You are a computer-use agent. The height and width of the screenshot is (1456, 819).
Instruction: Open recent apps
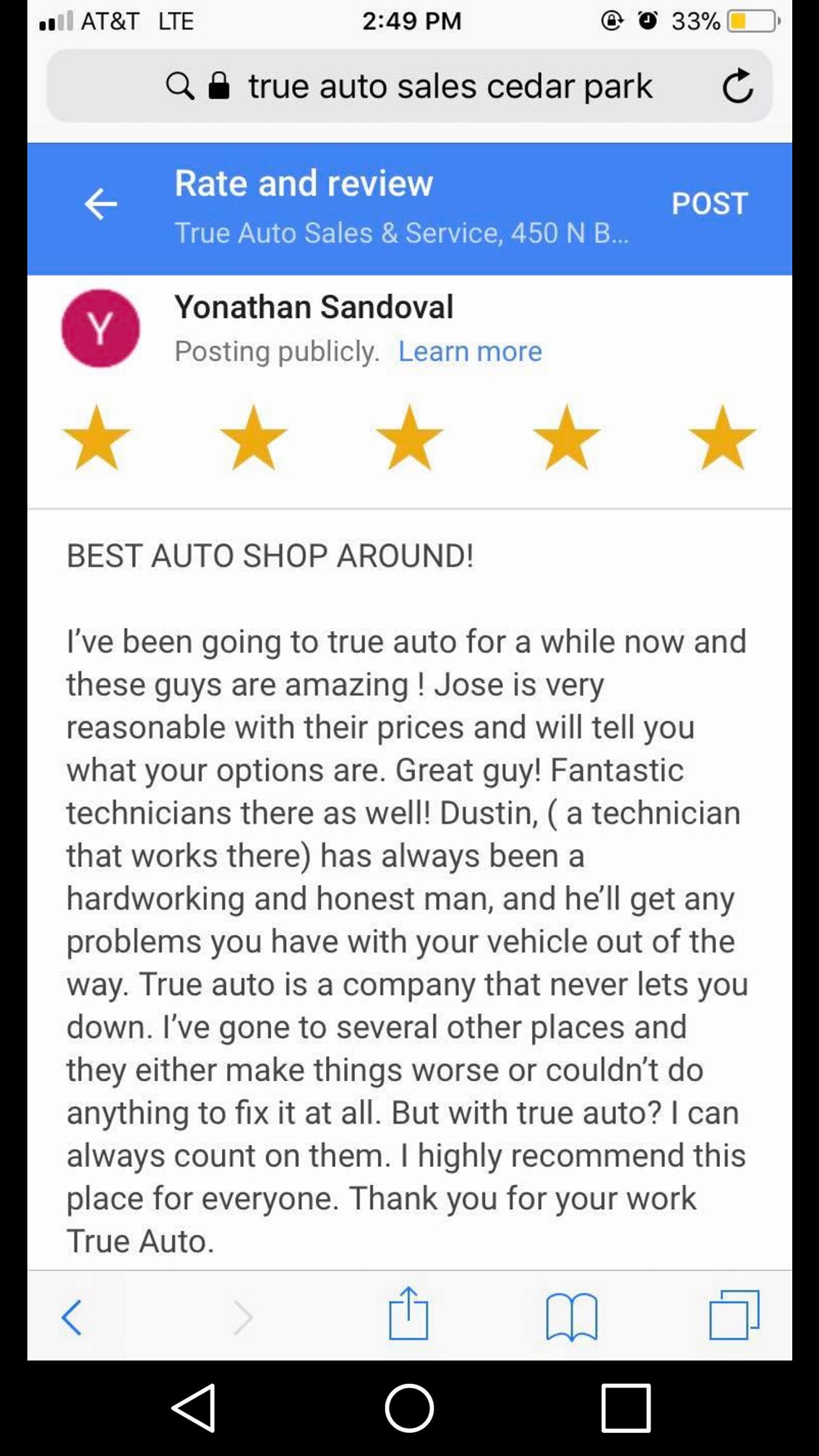point(626,1408)
